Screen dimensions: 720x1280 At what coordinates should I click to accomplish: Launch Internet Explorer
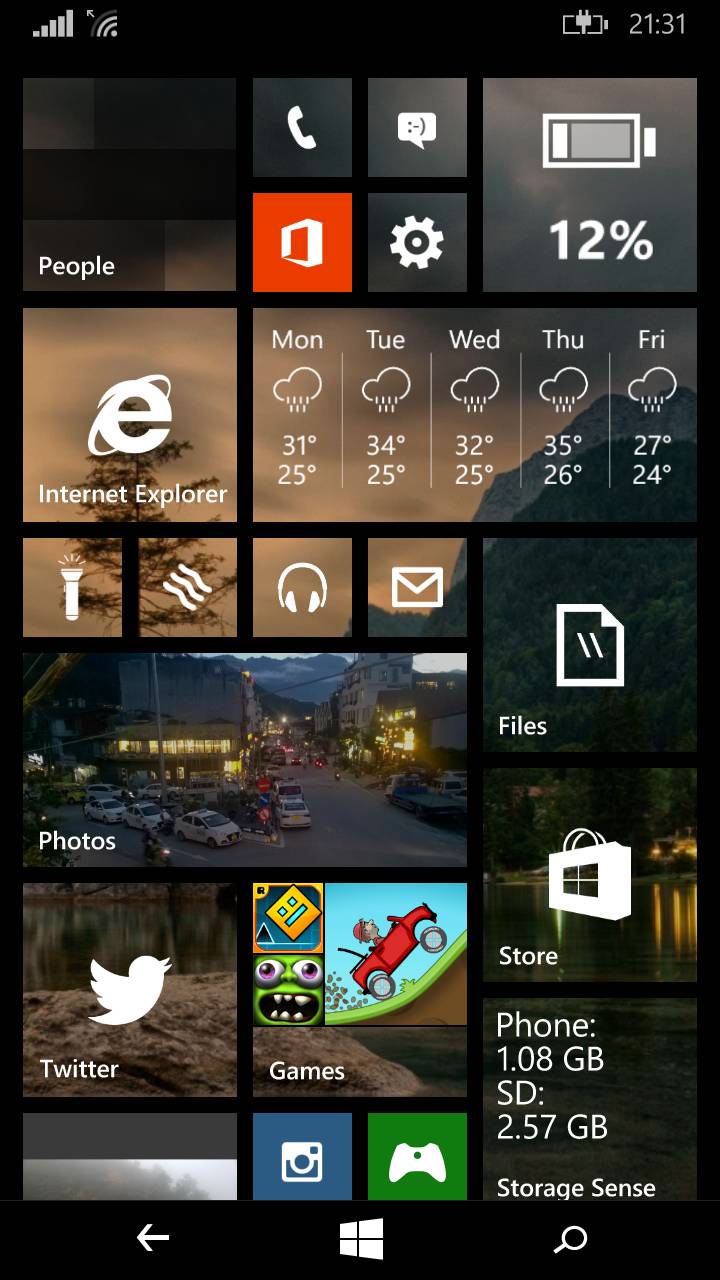tap(130, 415)
